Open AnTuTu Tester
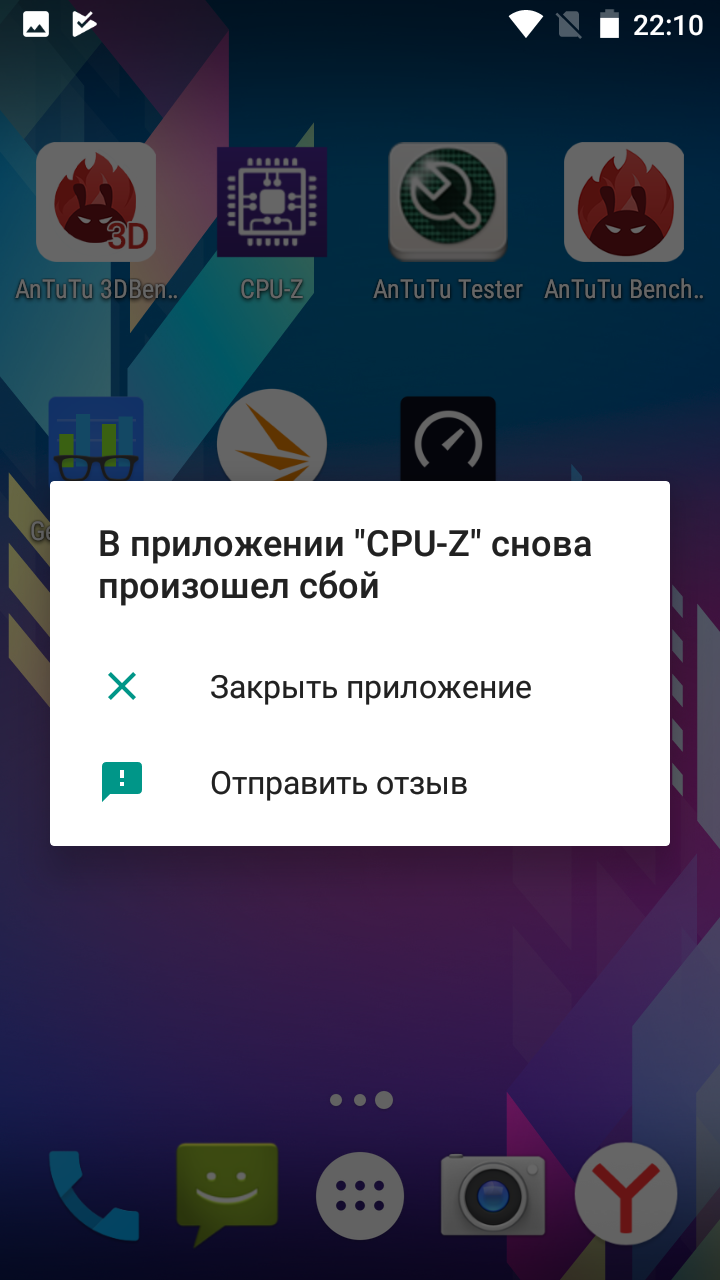This screenshot has height=1280, width=720. tap(448, 203)
